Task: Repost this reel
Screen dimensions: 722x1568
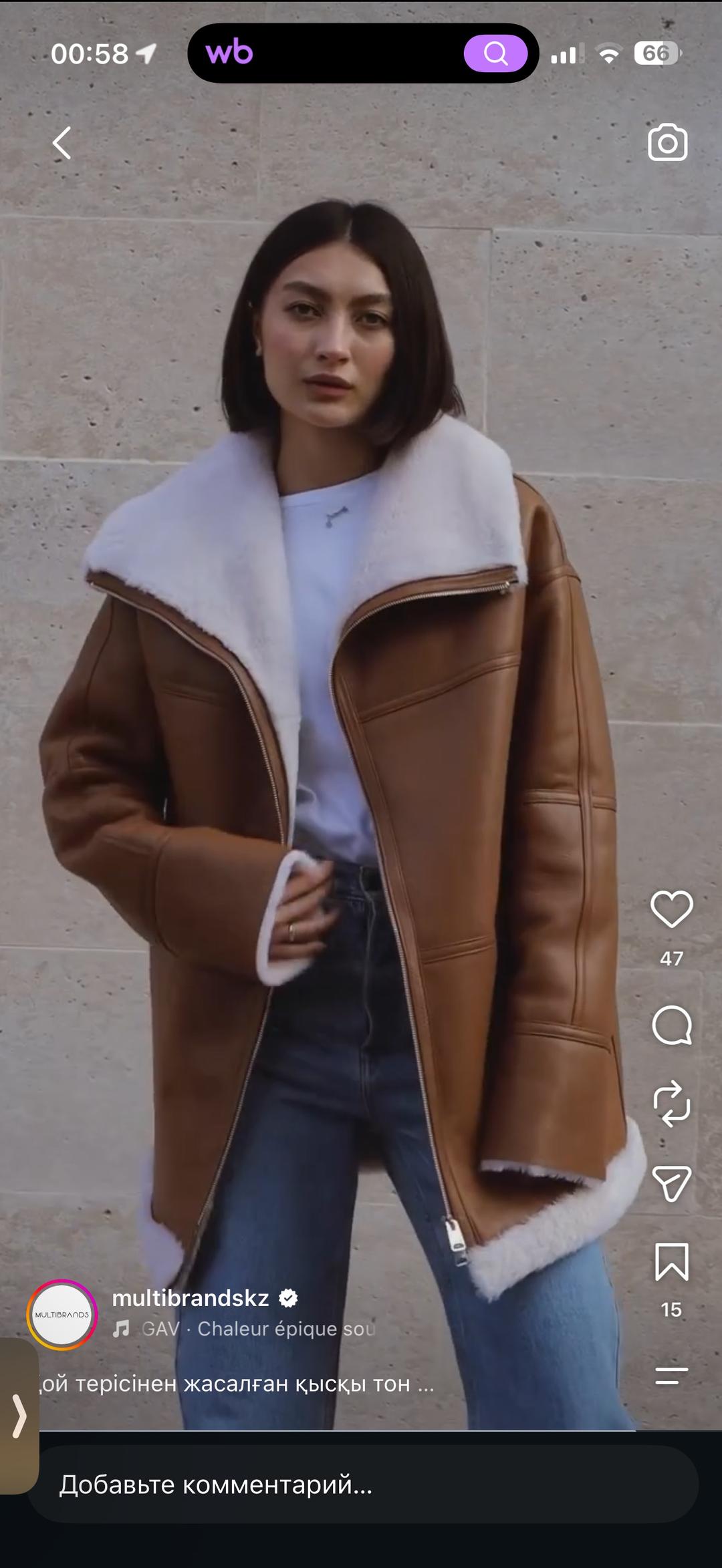Action: 671,1104
